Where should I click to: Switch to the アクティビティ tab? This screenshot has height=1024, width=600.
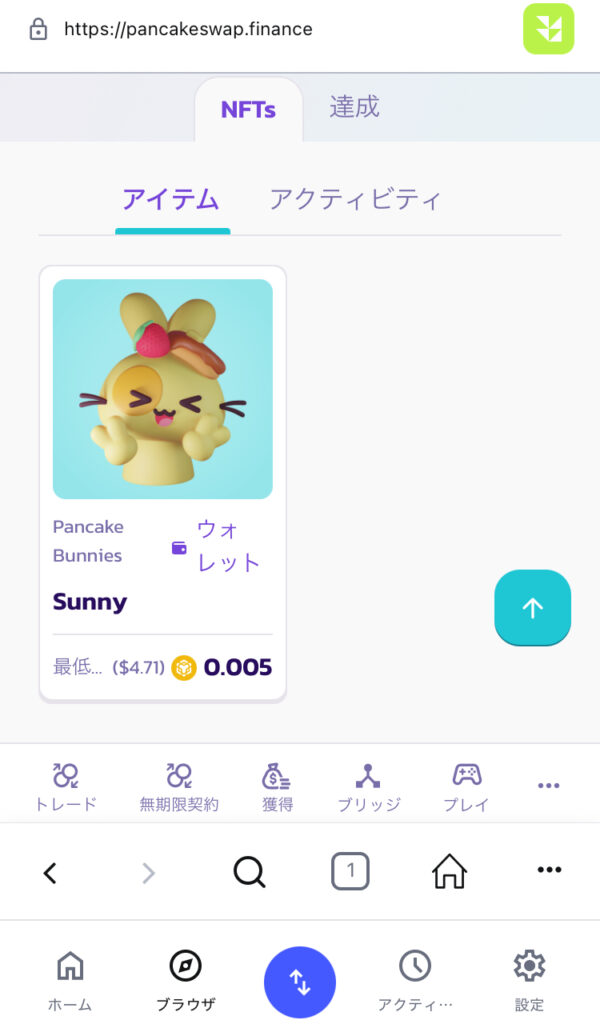pos(354,199)
